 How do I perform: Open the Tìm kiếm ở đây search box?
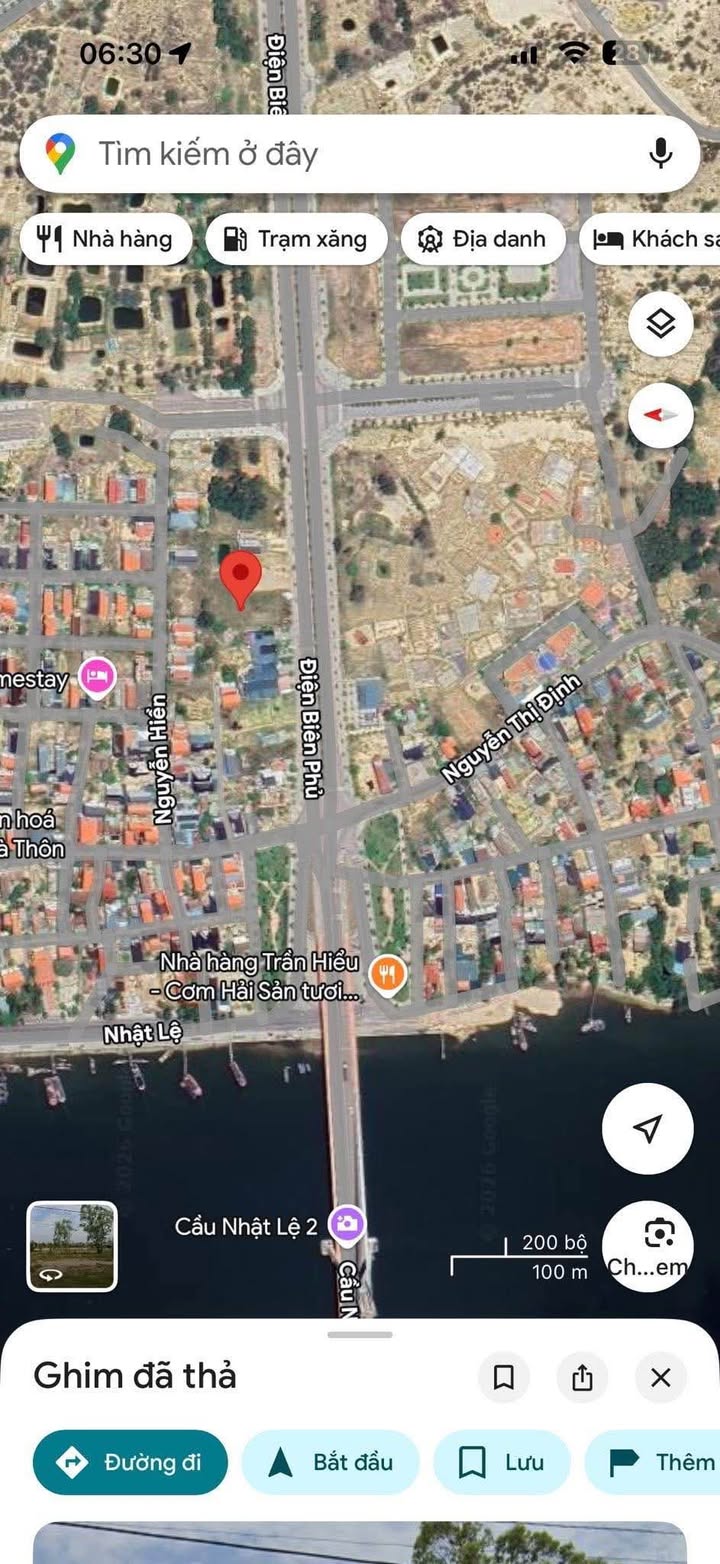330,154
